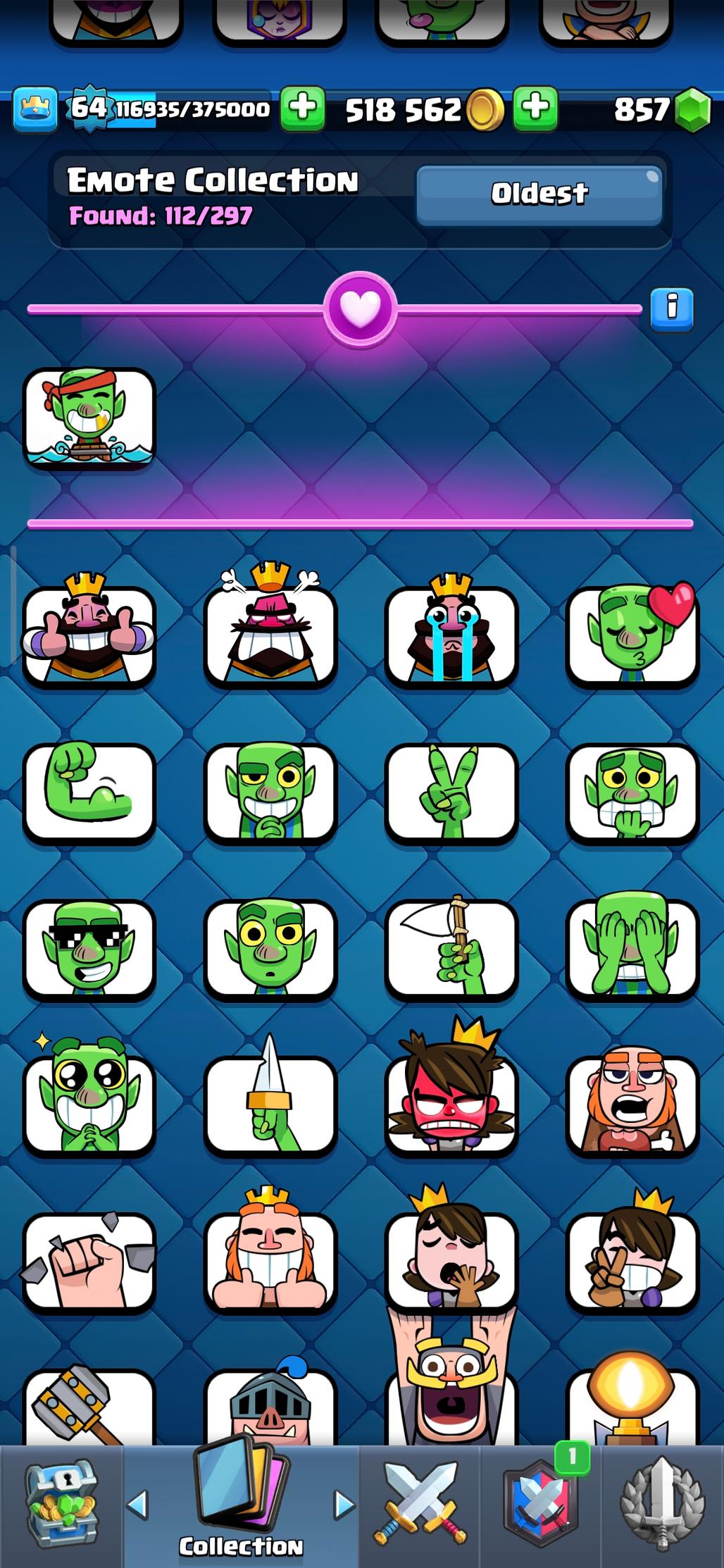724x1568 pixels.
Task: Open the King level crown icon
Action: click(35, 109)
